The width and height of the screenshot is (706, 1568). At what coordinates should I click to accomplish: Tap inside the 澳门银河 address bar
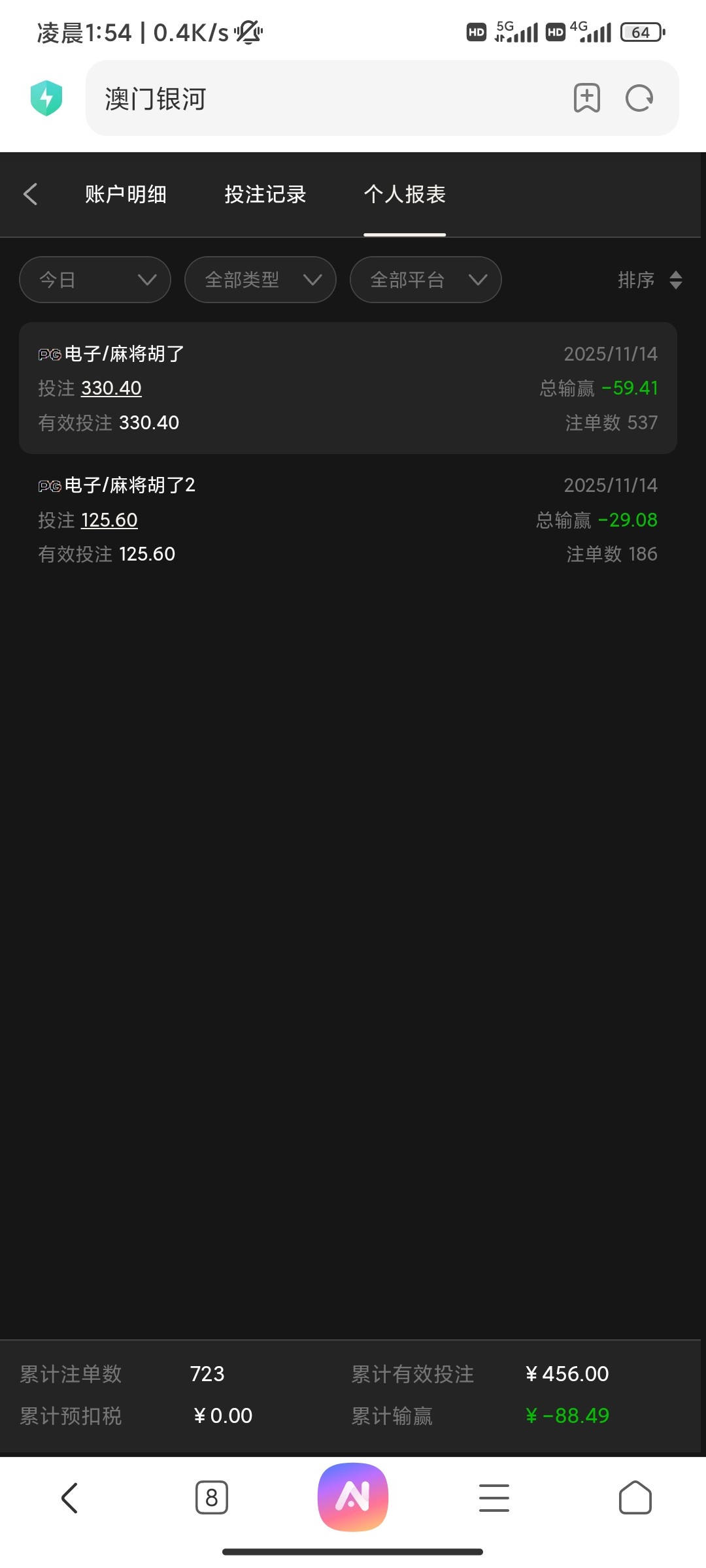(261, 99)
